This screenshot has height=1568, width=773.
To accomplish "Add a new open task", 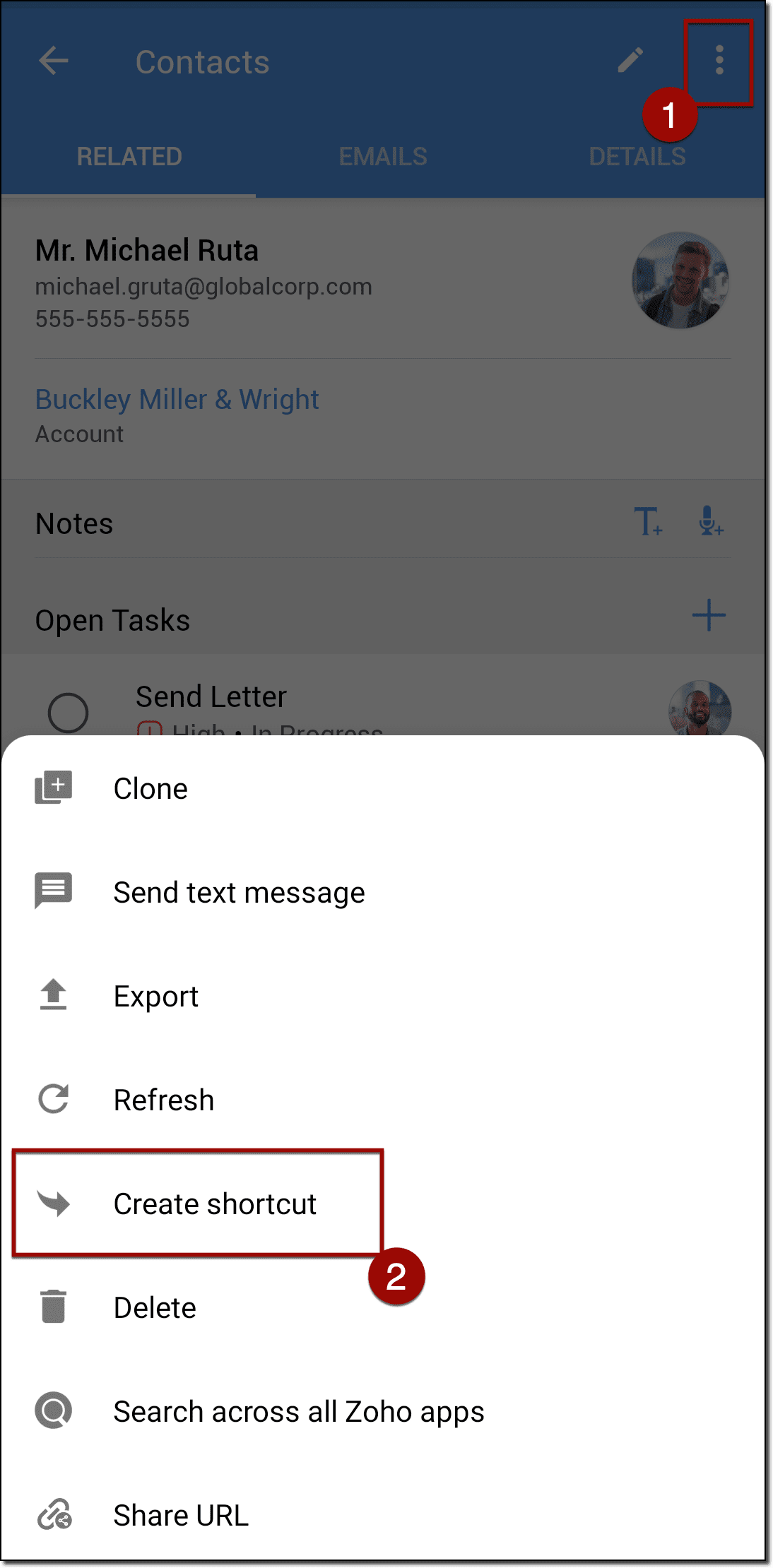I will tap(709, 616).
